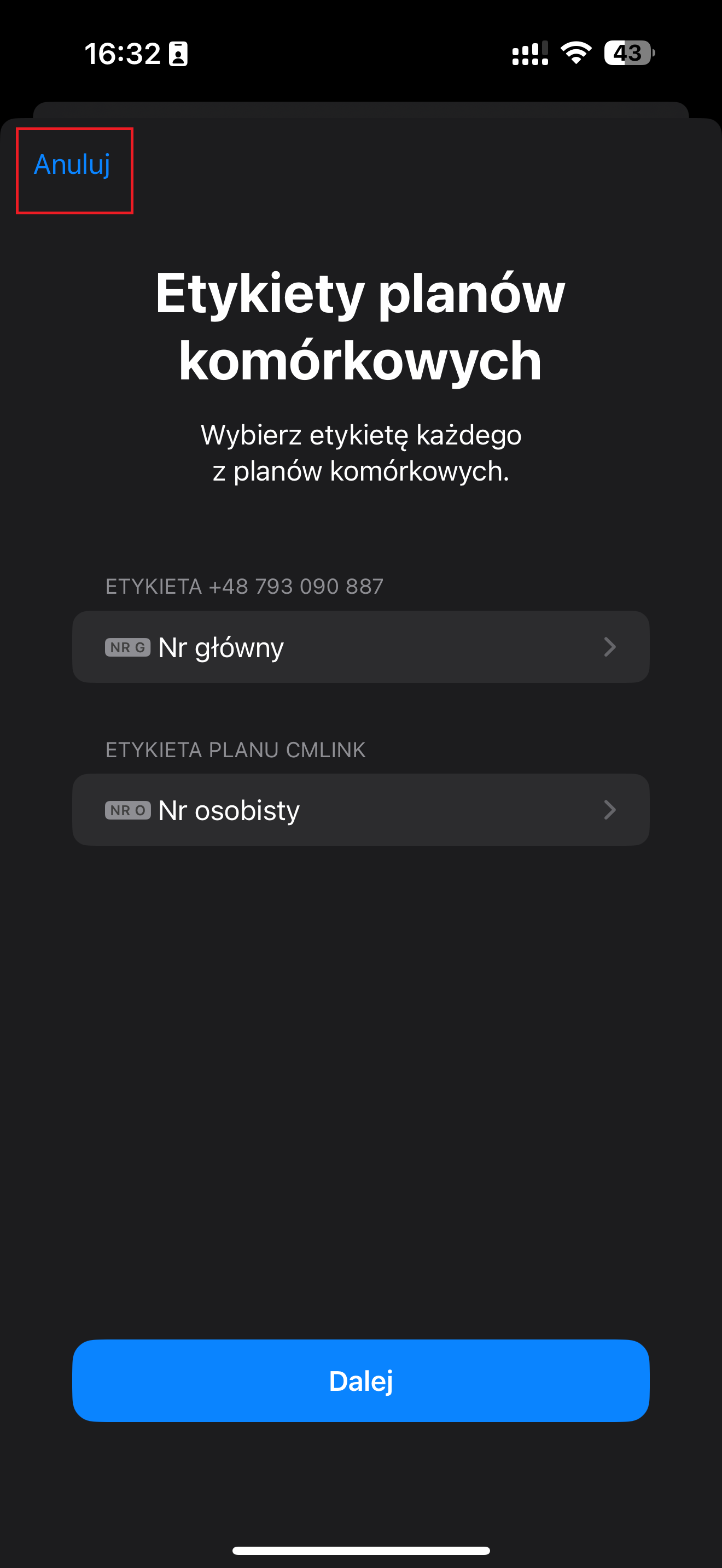722x1568 pixels.
Task: Tap the NR O badge on the personal number row
Action: pos(127,810)
